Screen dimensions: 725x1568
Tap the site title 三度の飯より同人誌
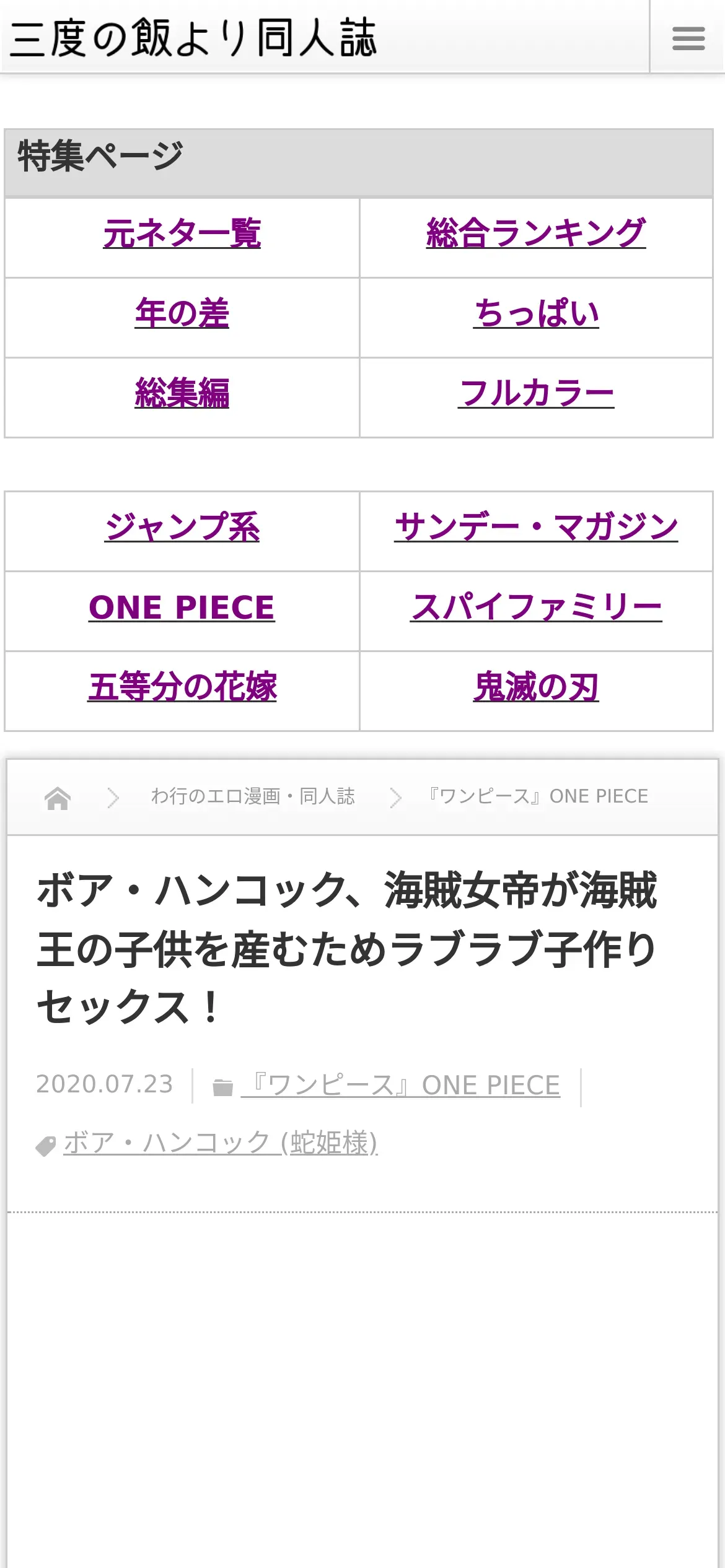tap(193, 38)
